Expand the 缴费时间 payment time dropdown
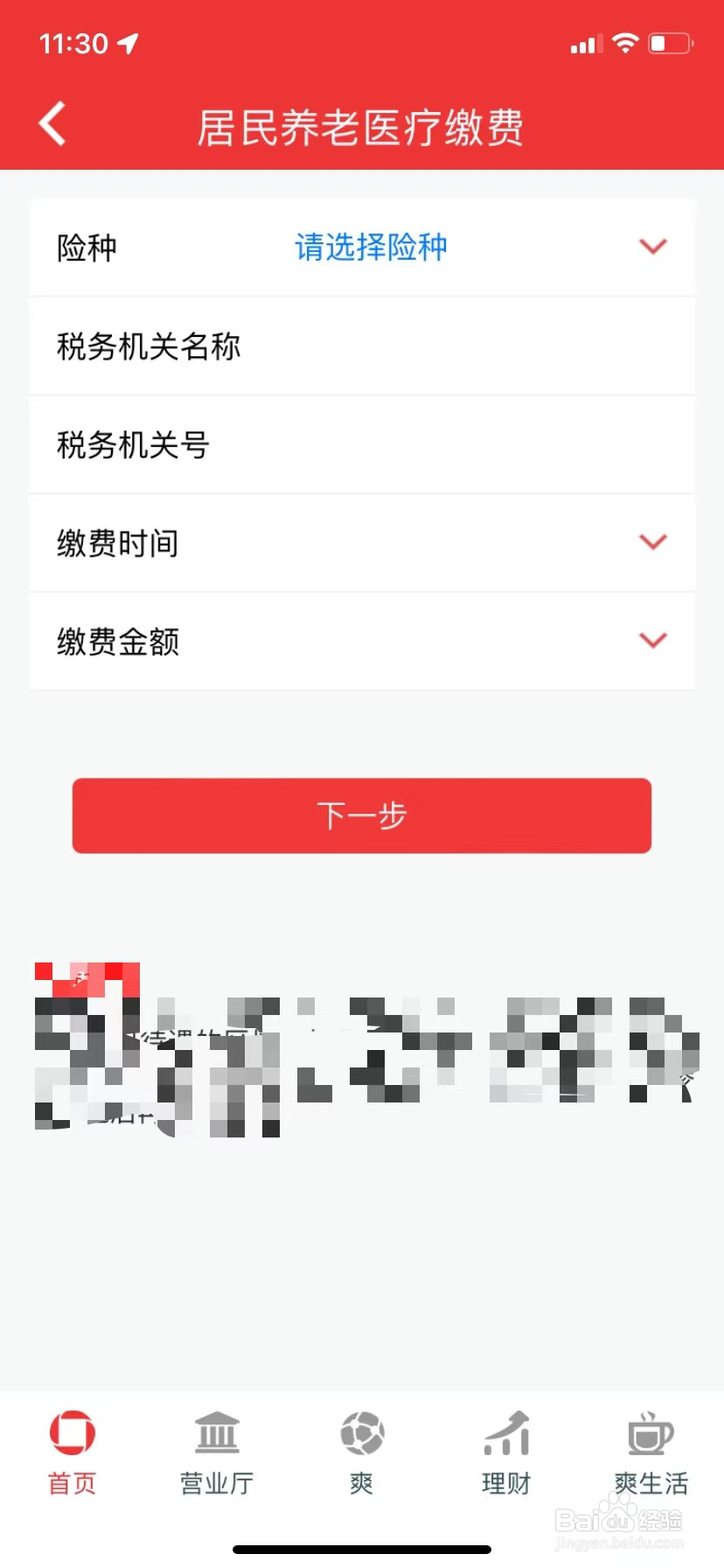This screenshot has height=1568, width=724. coord(652,542)
